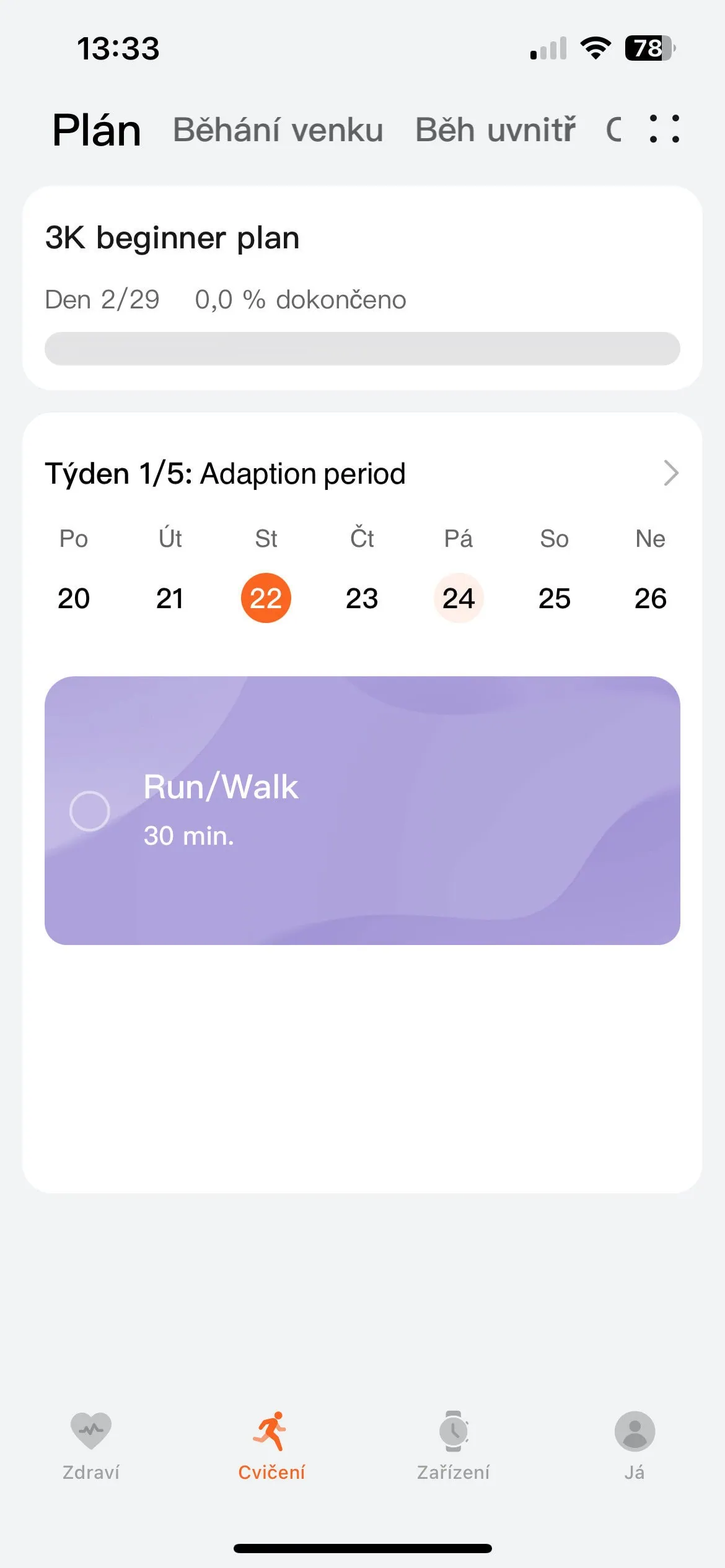
Task: Switch to the Běhání venku tab
Action: tap(278, 130)
